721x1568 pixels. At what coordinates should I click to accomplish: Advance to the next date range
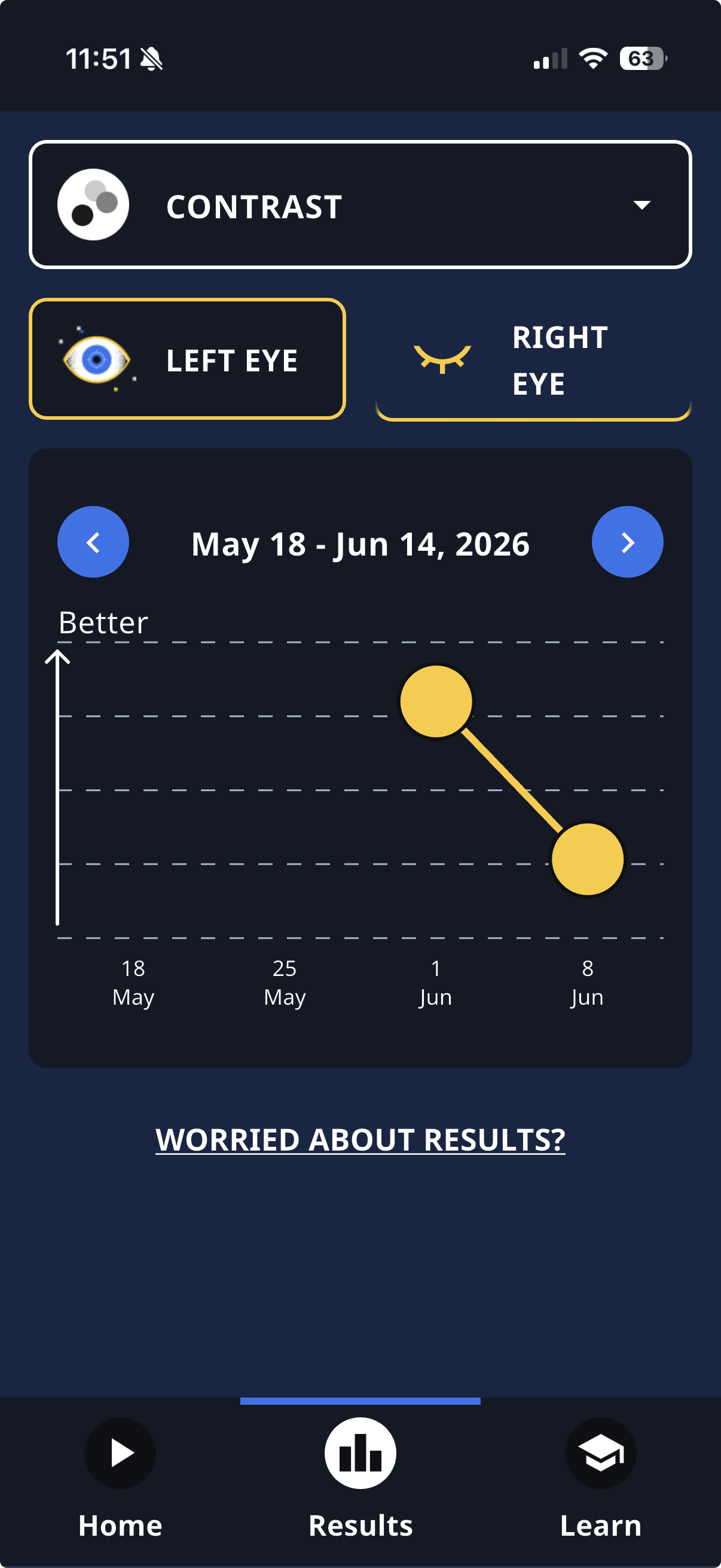[627, 542]
